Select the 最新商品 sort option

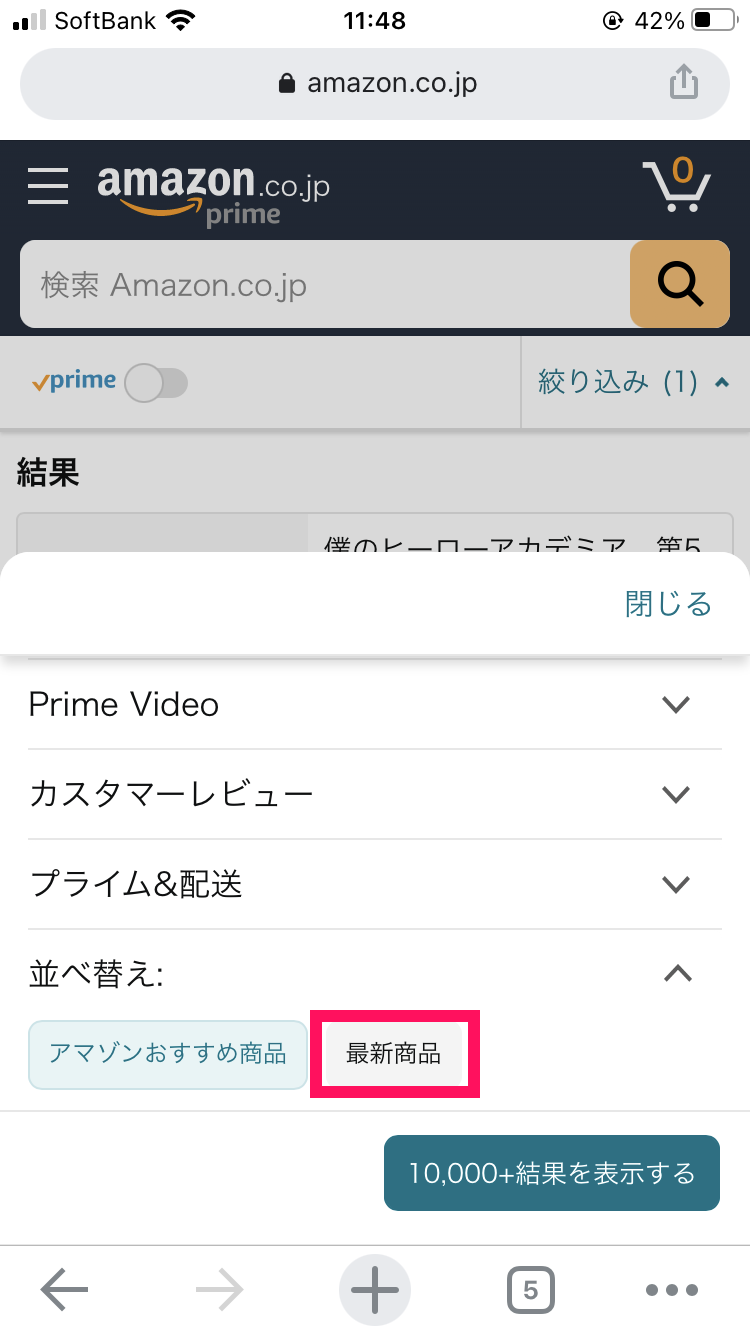point(394,1052)
